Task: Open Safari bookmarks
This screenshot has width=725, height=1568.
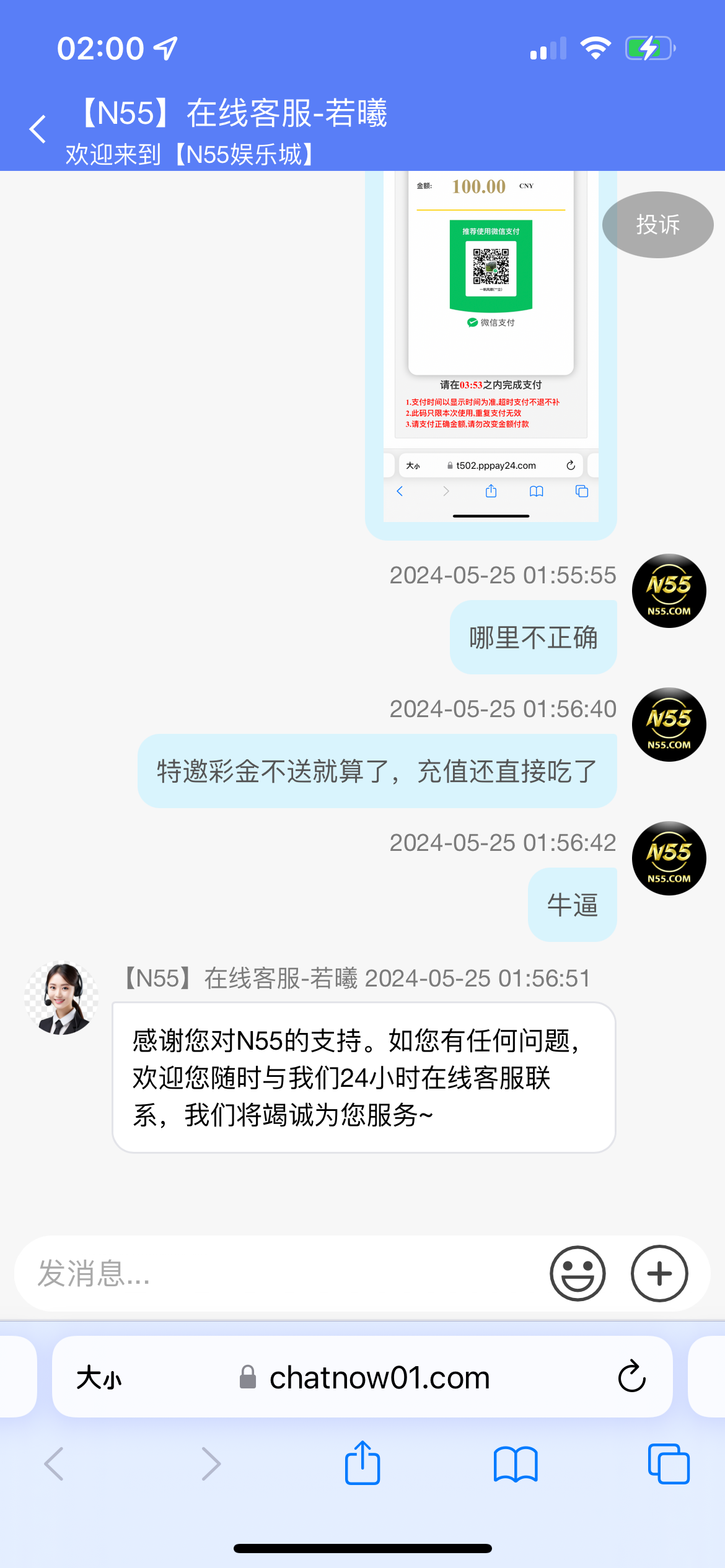Action: coord(516,1465)
